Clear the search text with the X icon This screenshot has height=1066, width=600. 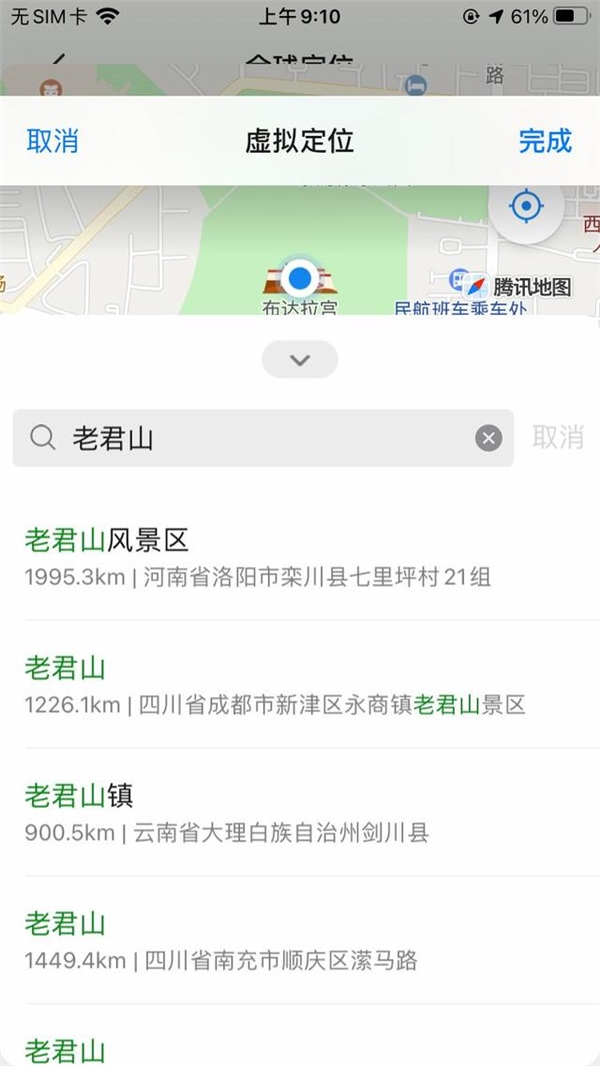[x=488, y=438]
